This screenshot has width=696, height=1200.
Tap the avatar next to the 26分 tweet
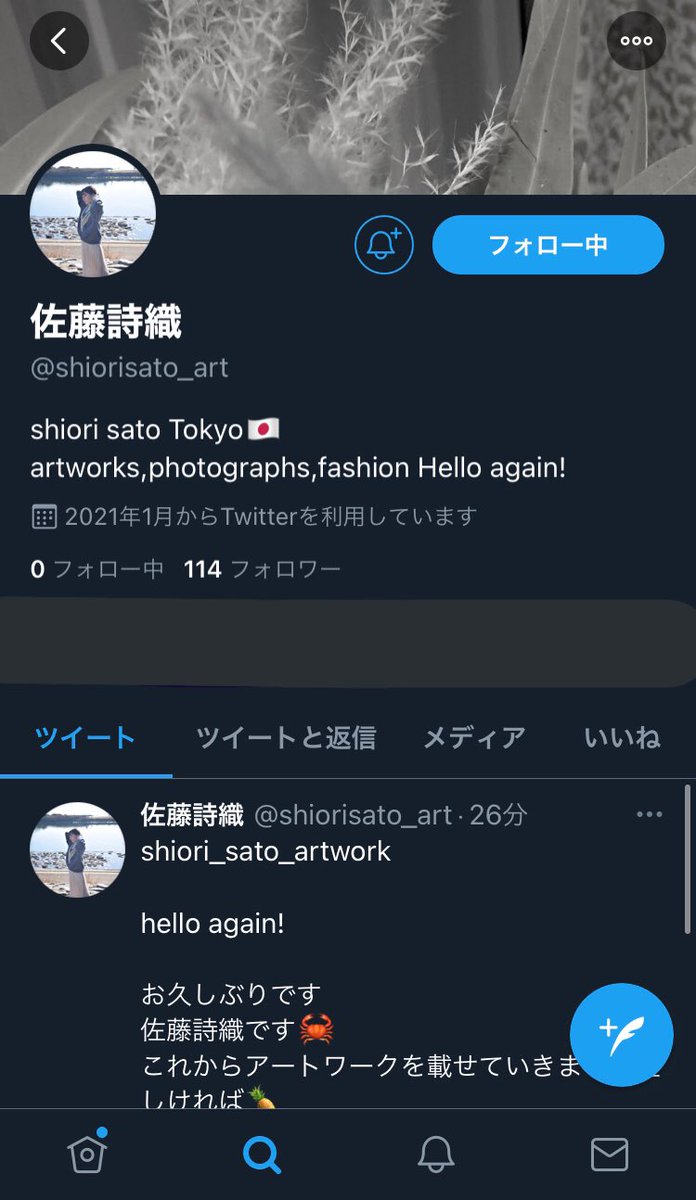78,848
